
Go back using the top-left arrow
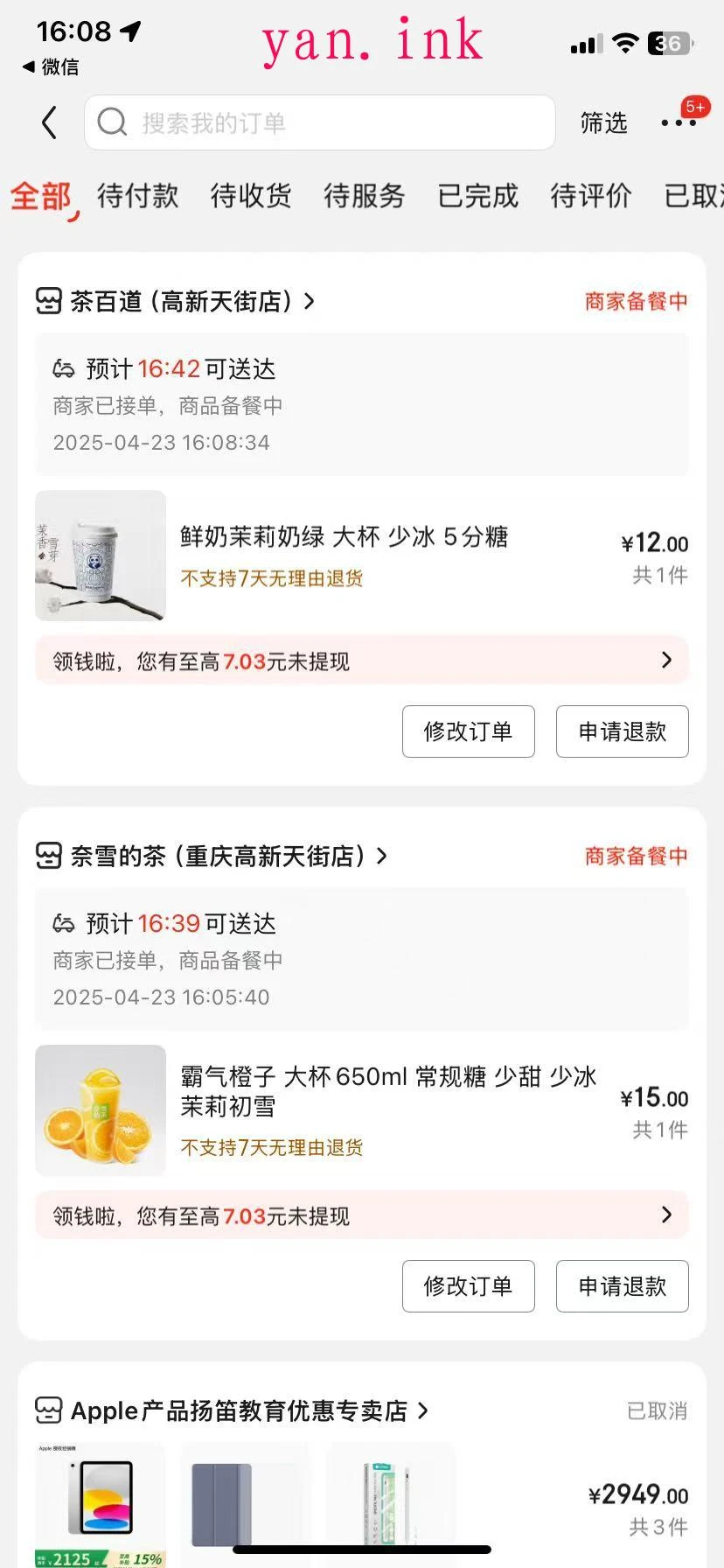pyautogui.click(x=50, y=122)
